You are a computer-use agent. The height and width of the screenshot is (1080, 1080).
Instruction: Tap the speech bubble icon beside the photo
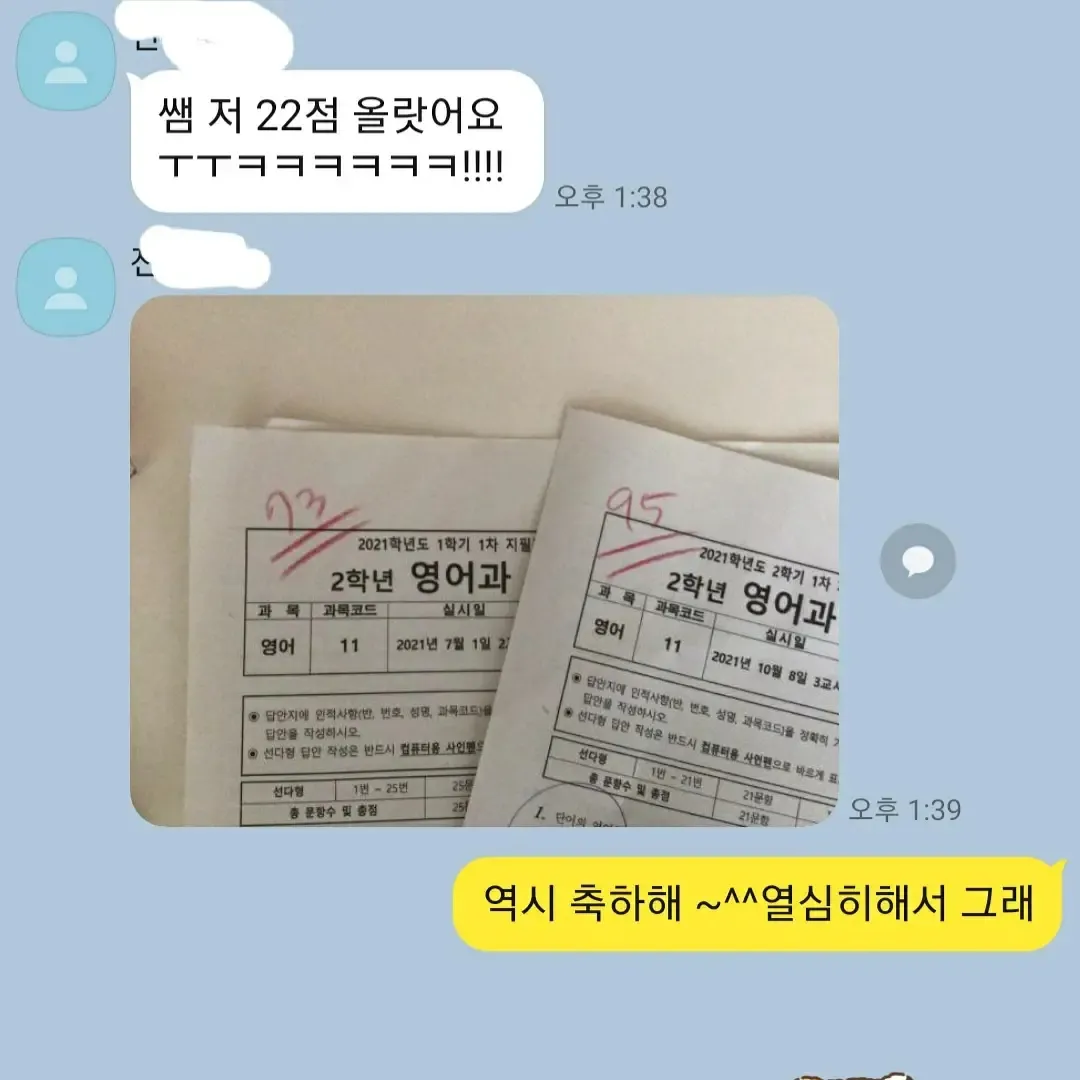(x=917, y=561)
